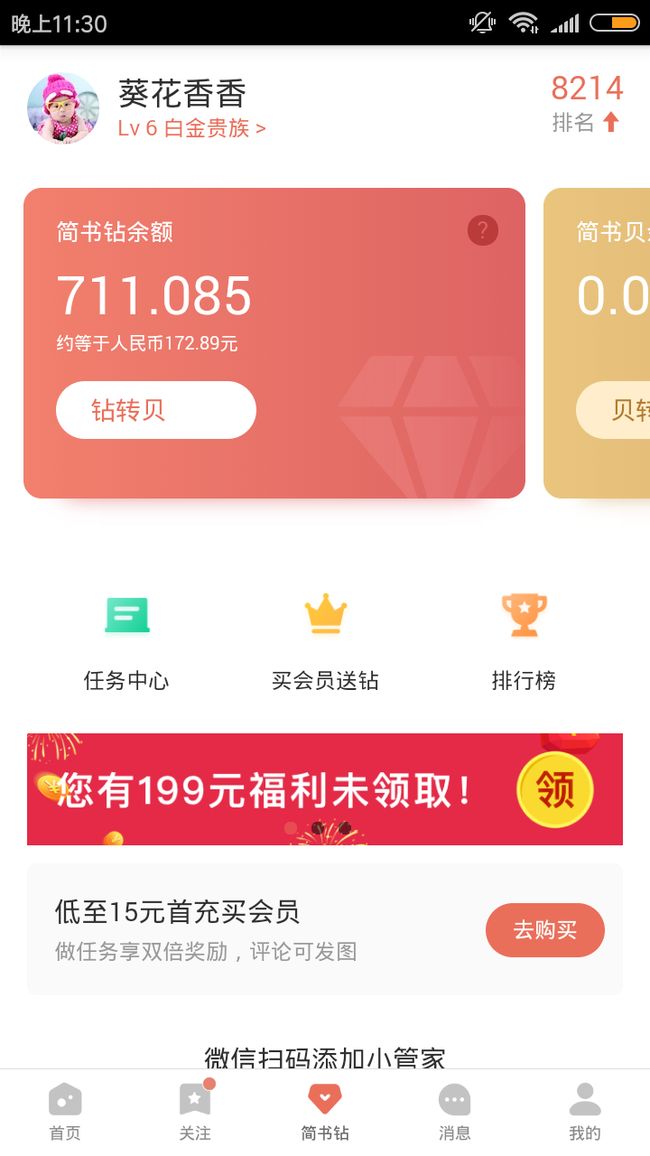Tap the 钻转贝 button

156,410
